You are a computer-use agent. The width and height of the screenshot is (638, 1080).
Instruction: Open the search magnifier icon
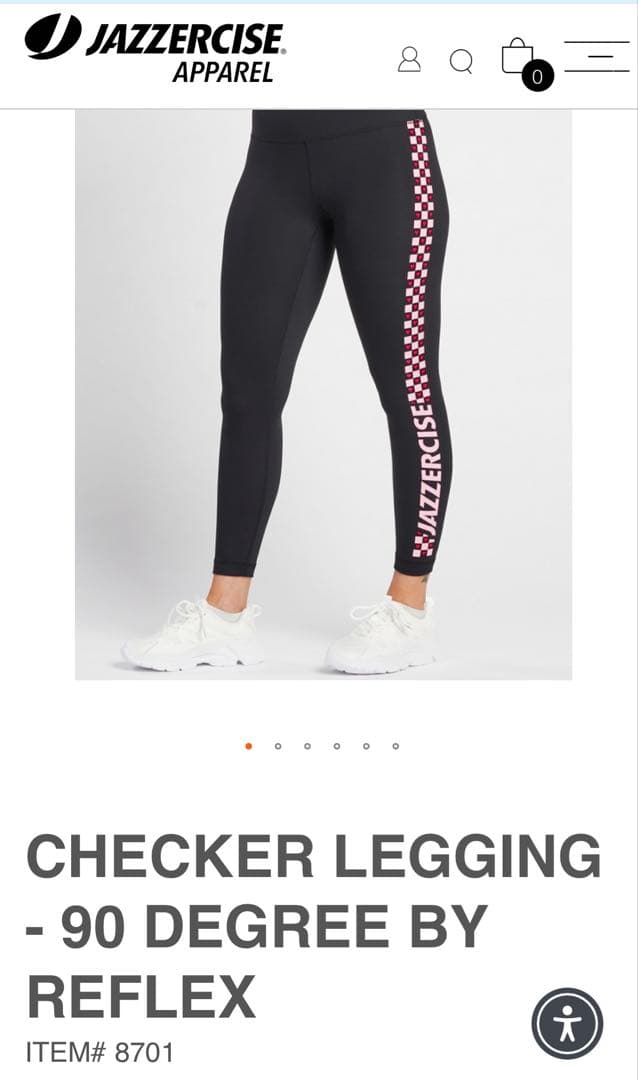(461, 61)
